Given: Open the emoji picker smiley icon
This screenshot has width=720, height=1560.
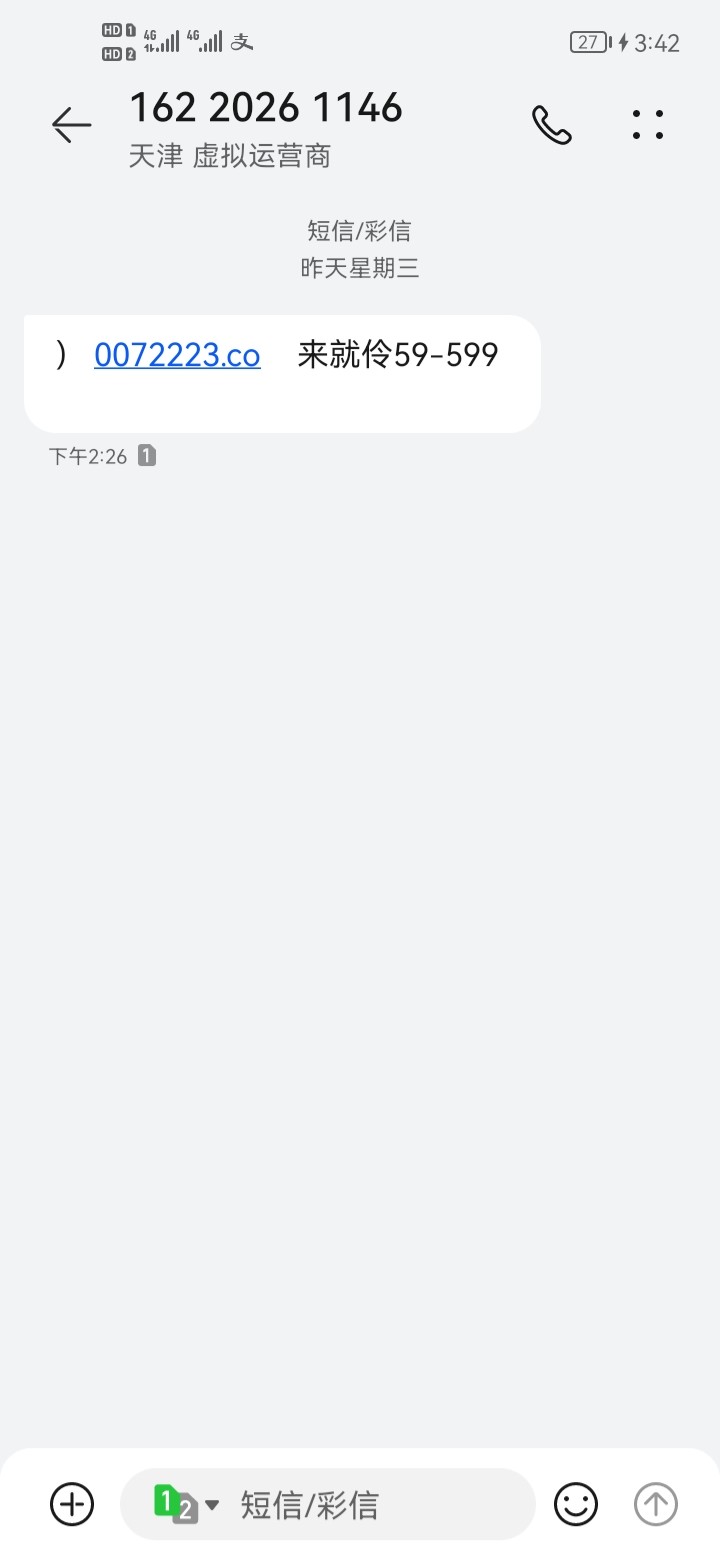Looking at the screenshot, I should (576, 1504).
